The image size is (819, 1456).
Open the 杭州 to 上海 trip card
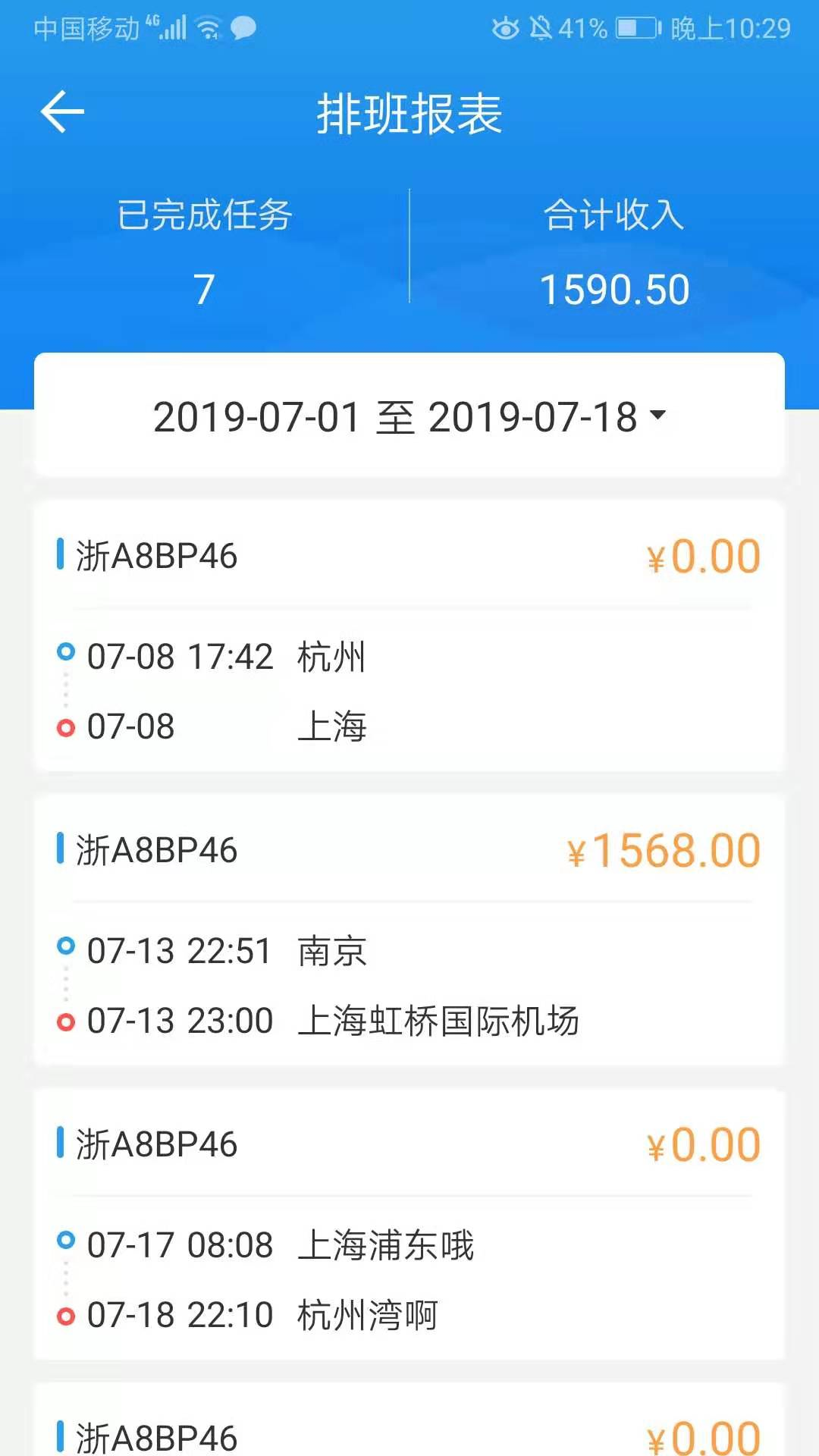409,637
